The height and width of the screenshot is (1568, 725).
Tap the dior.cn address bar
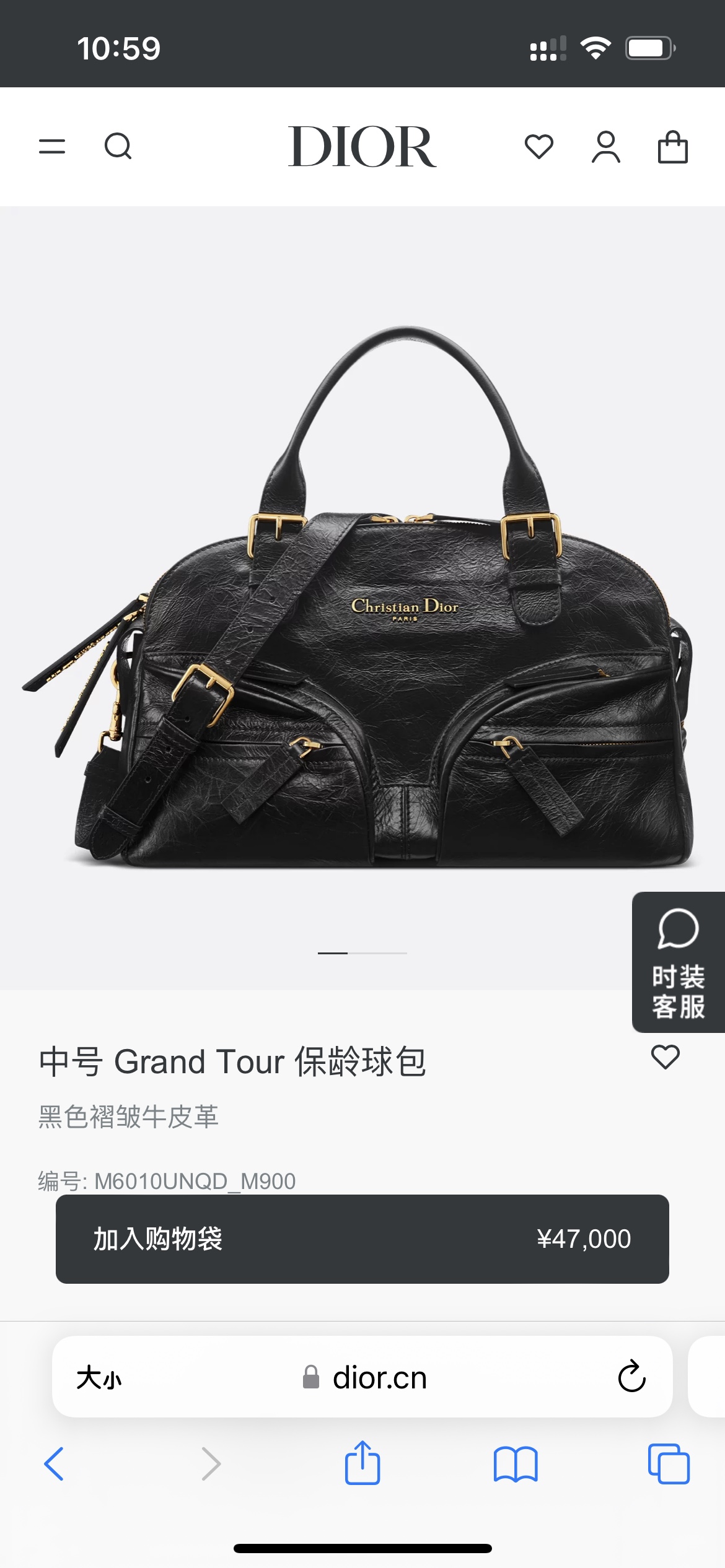pos(378,1378)
